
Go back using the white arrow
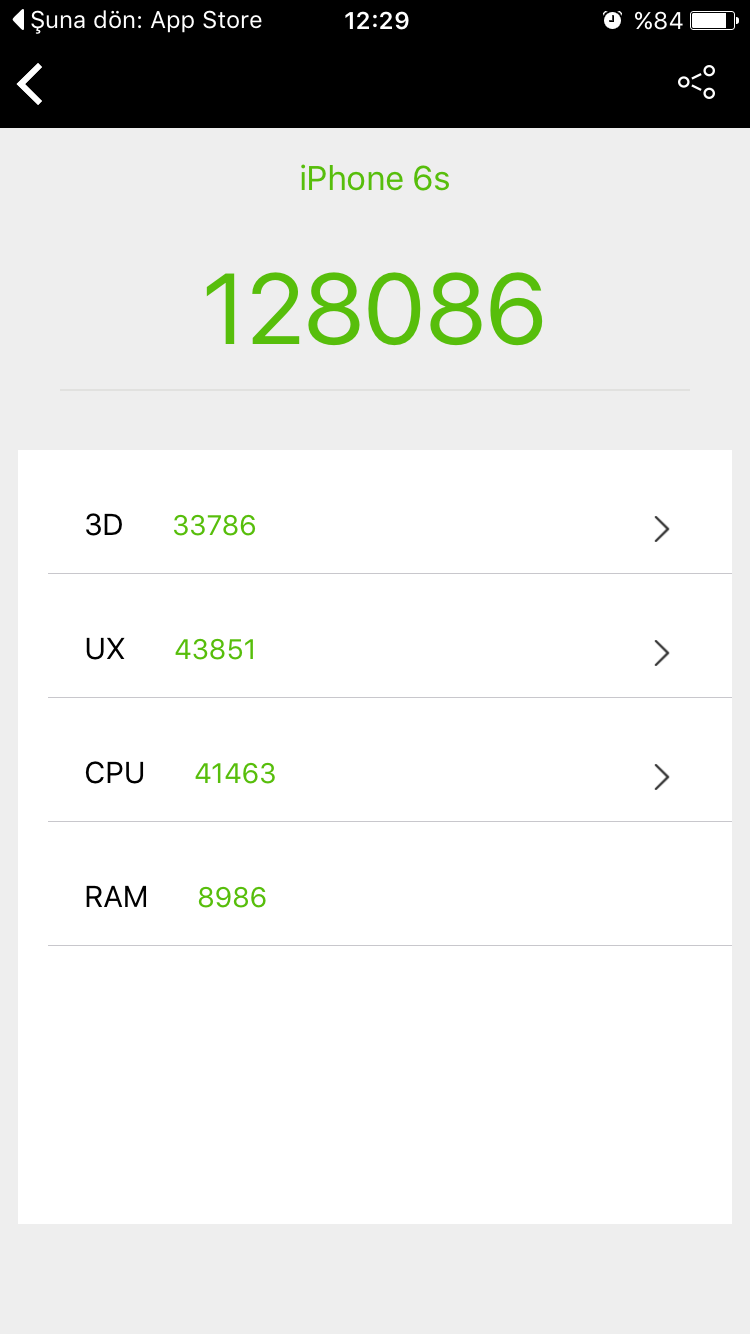pyautogui.click(x=31, y=84)
